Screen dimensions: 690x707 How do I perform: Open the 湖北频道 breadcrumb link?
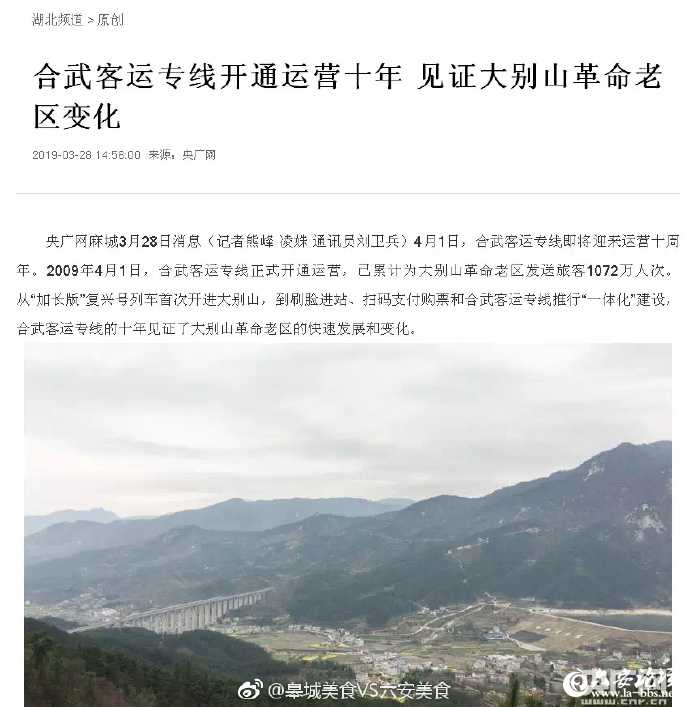(x=57, y=19)
